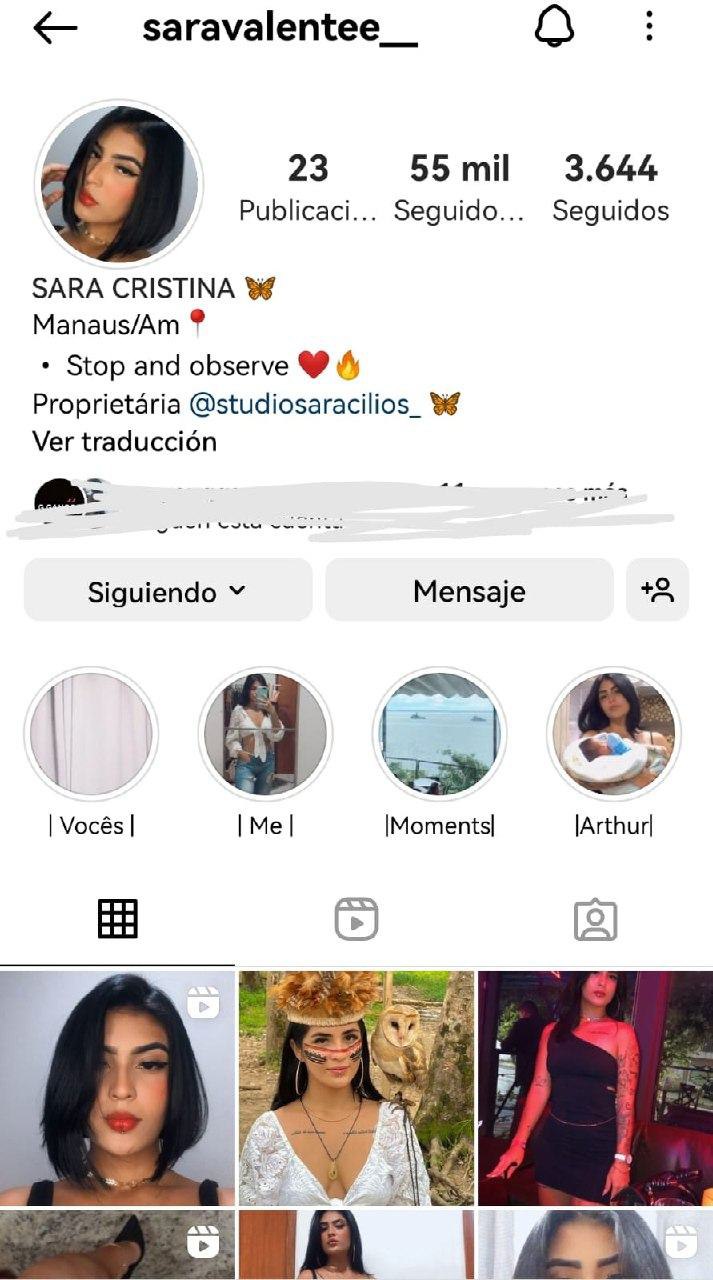Viewport: 713px width, 1280px height.
Task: Switch to the tagged photos tab
Action: coord(595,919)
